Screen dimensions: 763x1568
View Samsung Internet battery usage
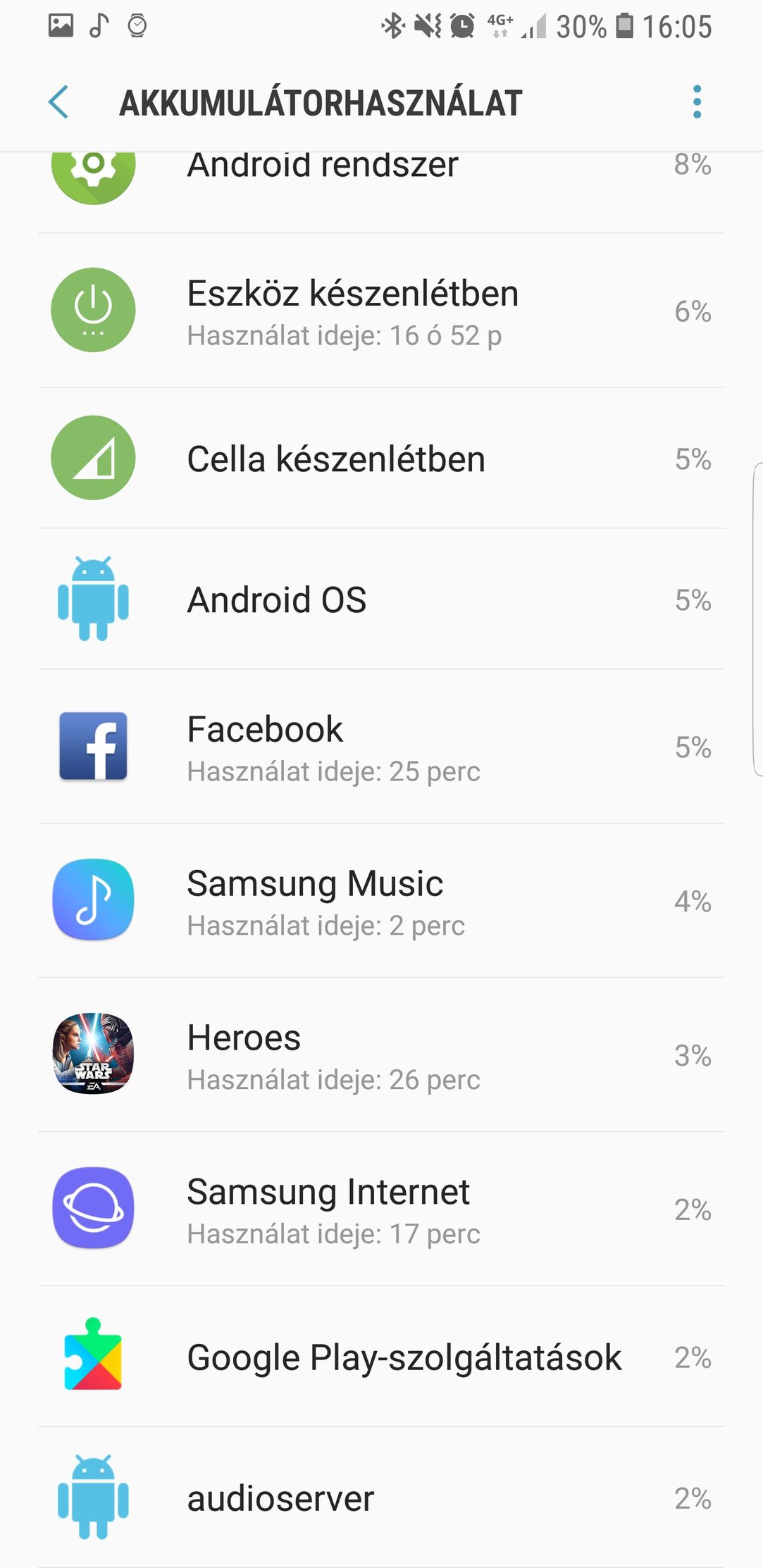381,1209
